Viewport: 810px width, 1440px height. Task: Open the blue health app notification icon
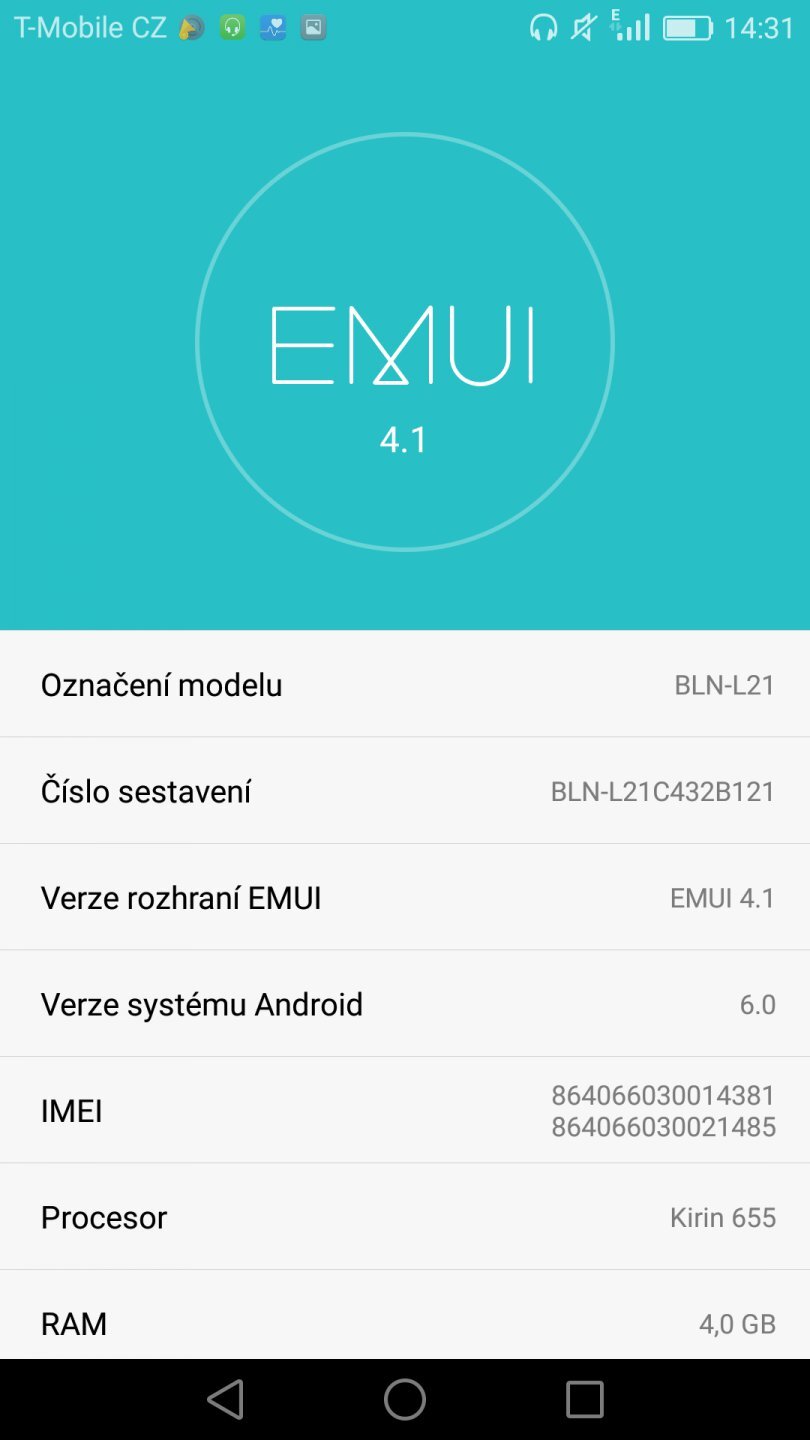272,27
